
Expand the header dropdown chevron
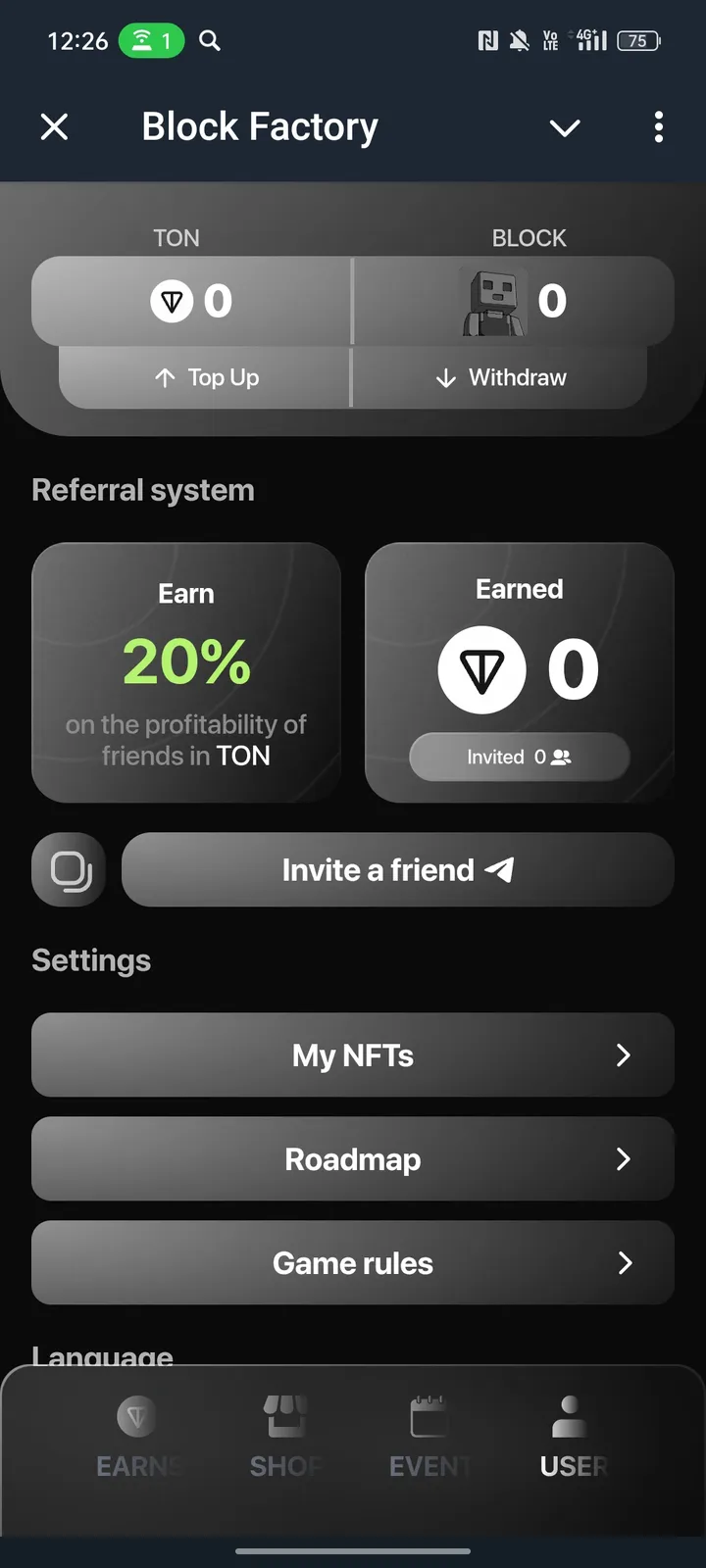[x=565, y=127]
